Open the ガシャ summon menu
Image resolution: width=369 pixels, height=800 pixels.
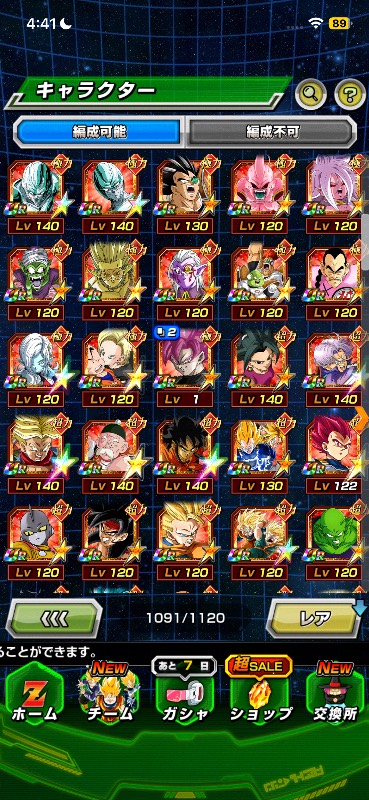tap(184, 698)
